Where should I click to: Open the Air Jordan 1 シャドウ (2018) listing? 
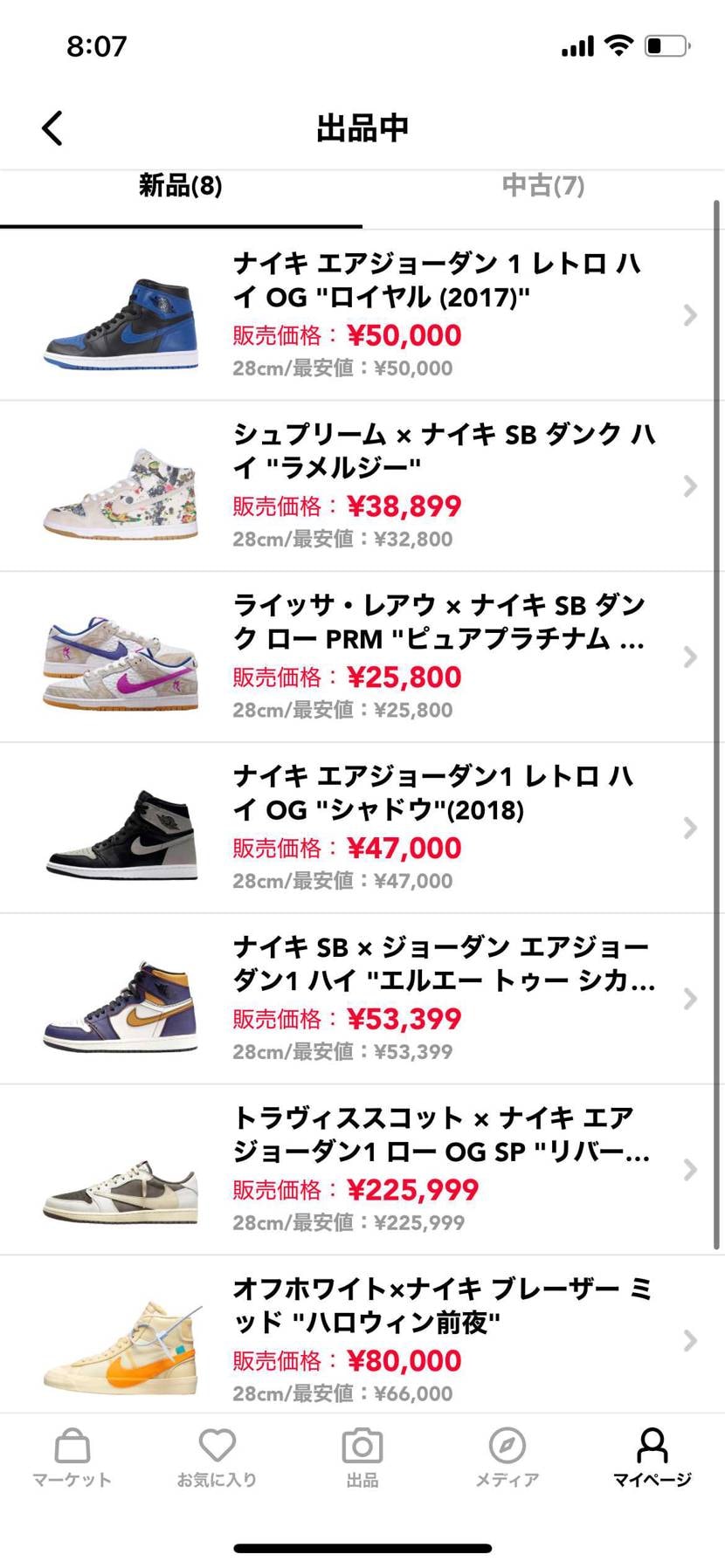(362, 828)
